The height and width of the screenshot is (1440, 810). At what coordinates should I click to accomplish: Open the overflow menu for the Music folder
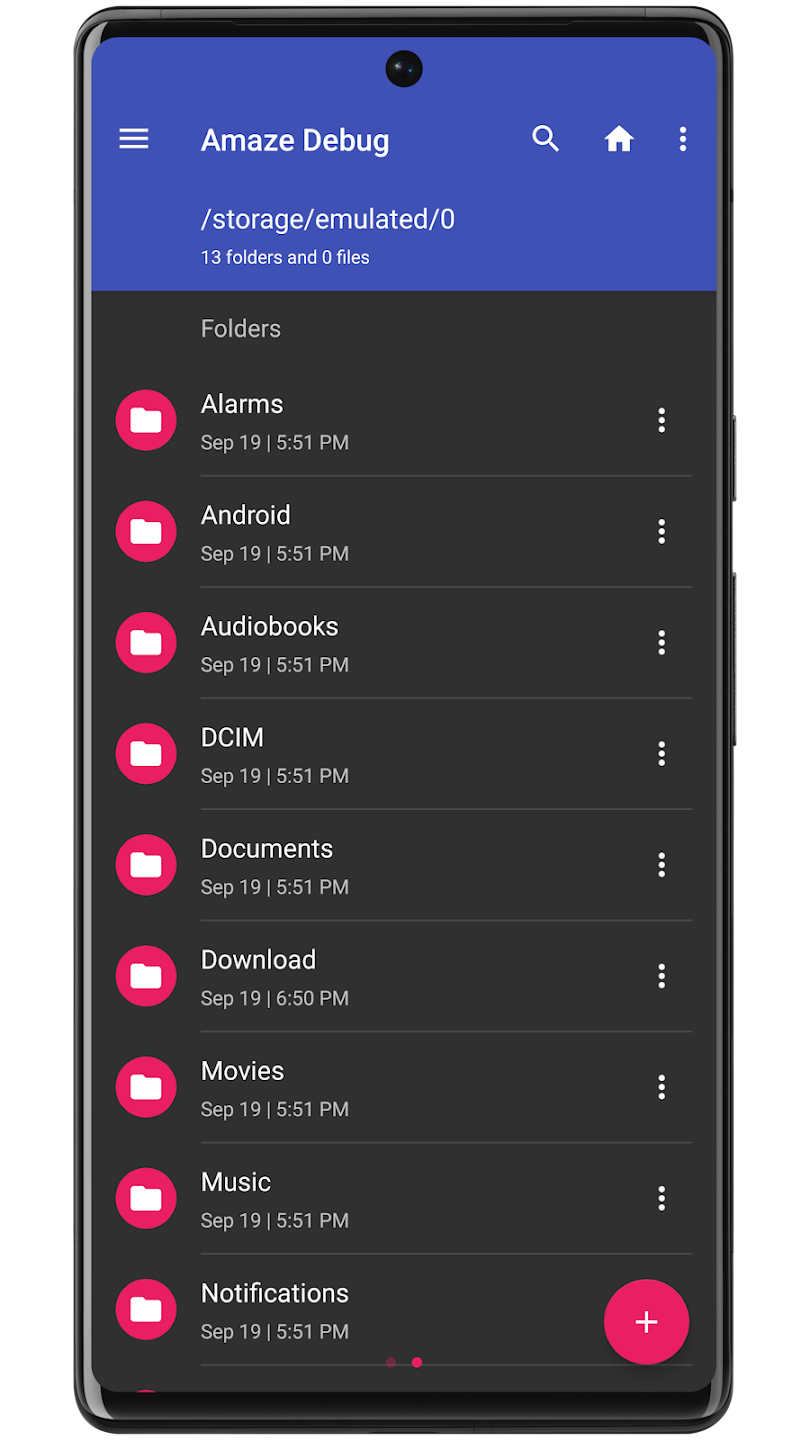tap(661, 1198)
